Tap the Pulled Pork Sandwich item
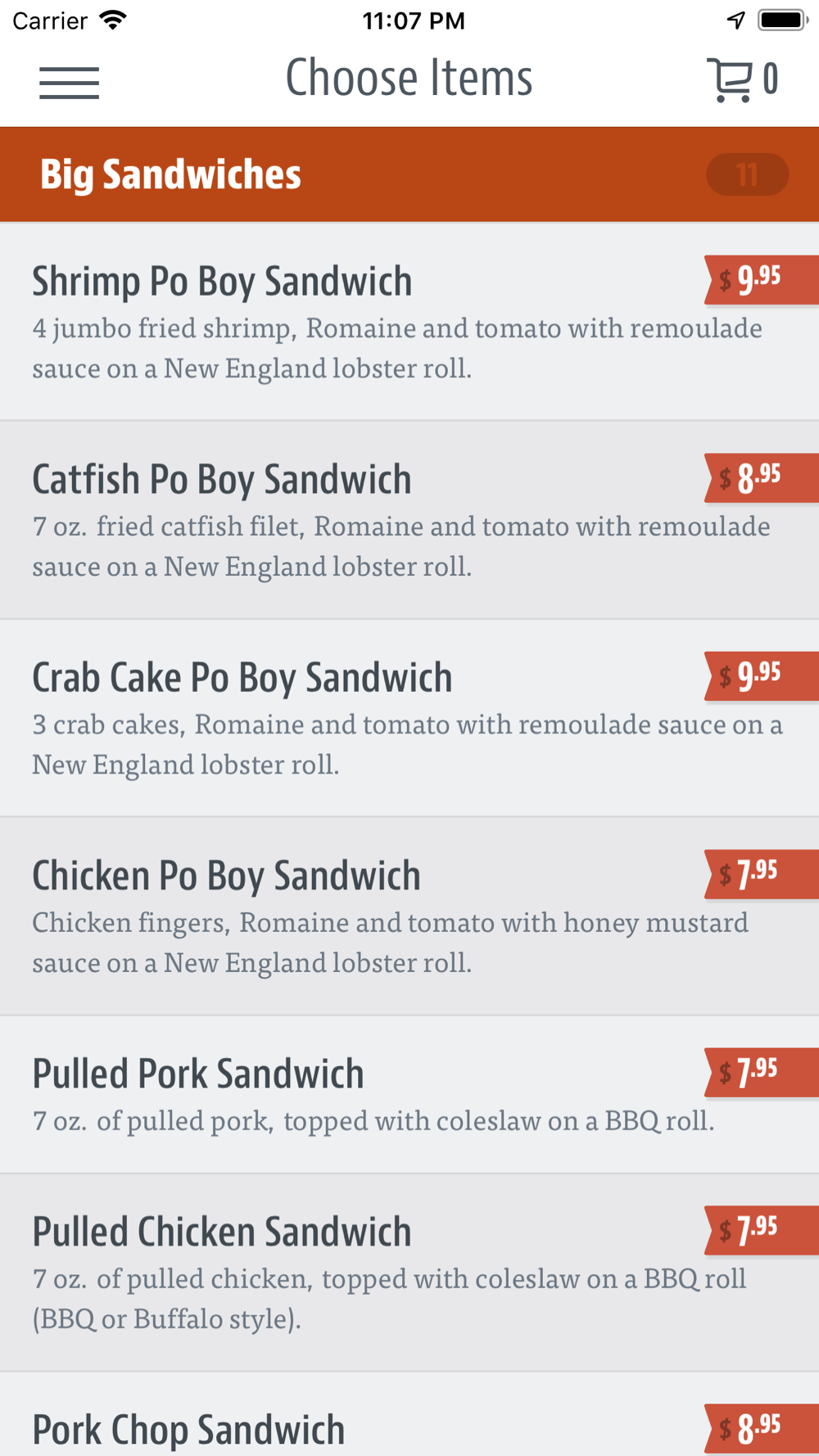This screenshot has width=819, height=1456. tap(409, 1095)
